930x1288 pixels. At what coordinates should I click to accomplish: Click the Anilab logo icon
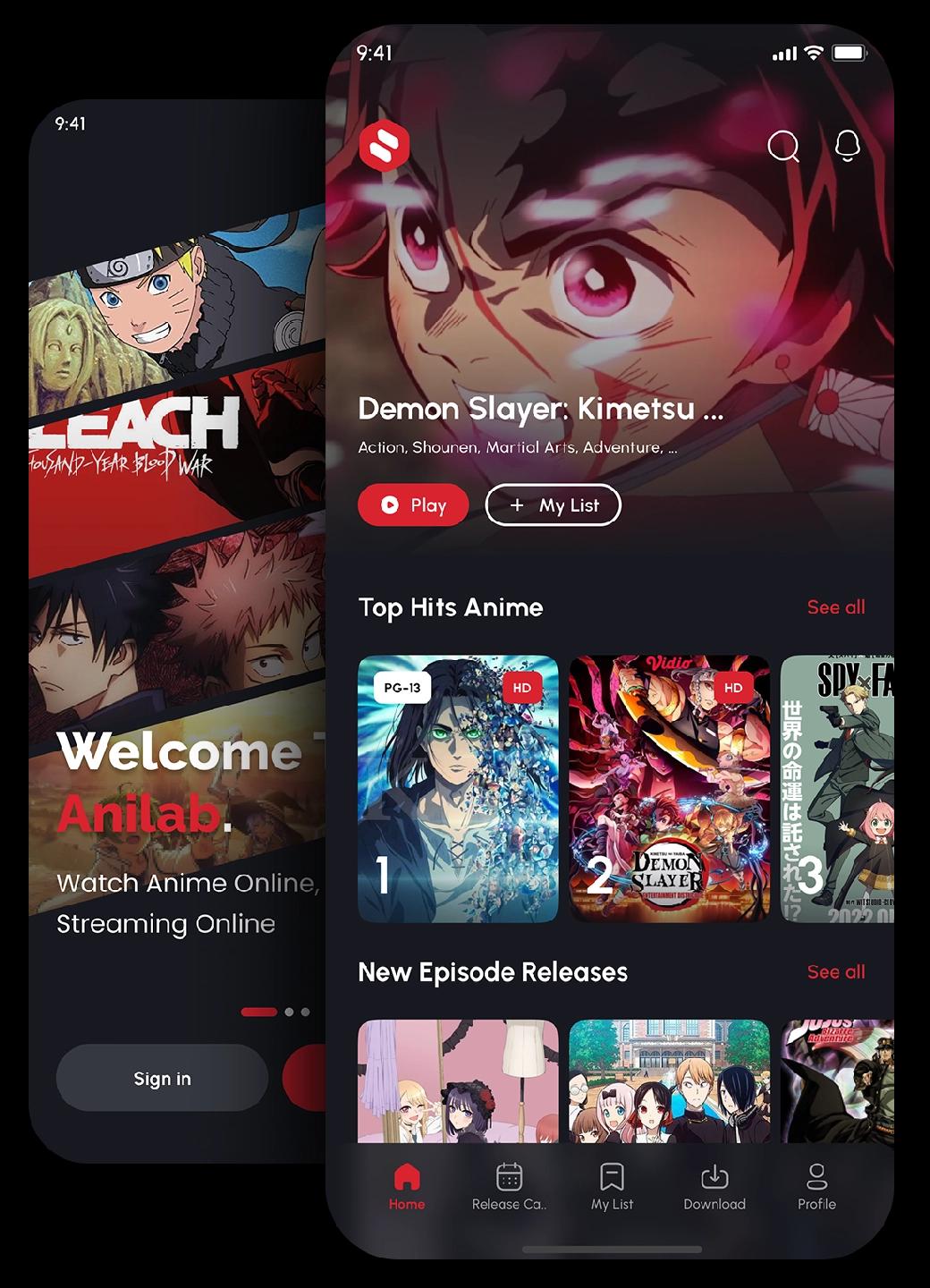(386, 145)
